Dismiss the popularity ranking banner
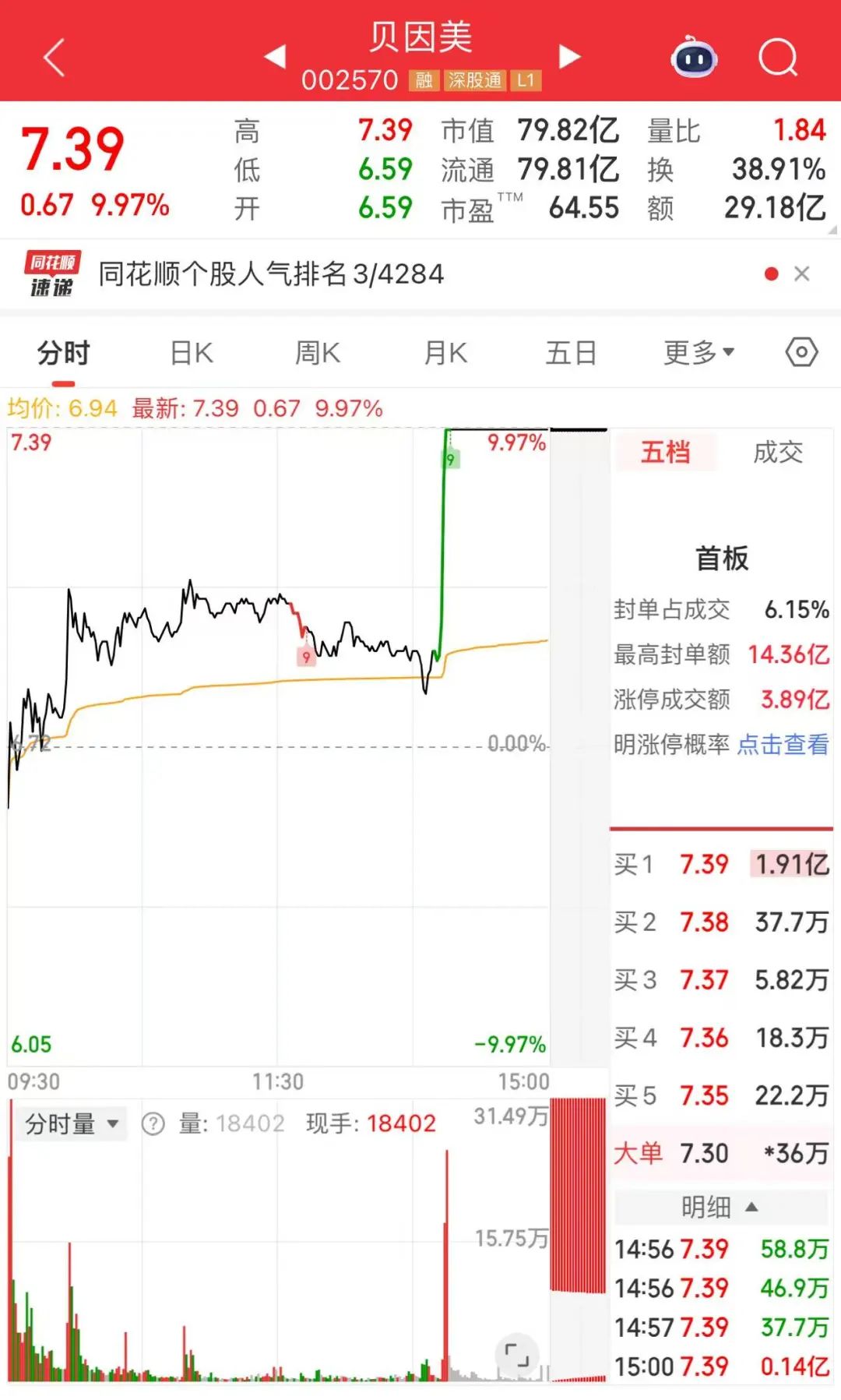 [801, 274]
